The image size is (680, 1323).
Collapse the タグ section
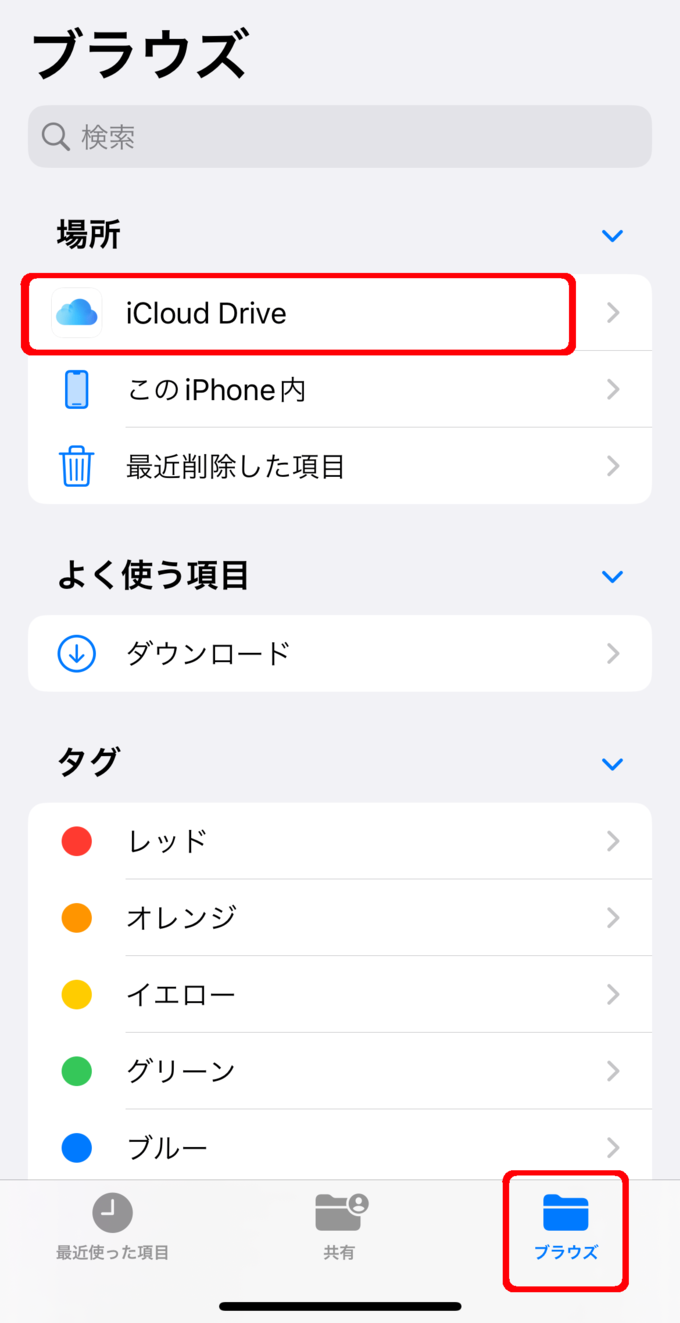pos(612,764)
